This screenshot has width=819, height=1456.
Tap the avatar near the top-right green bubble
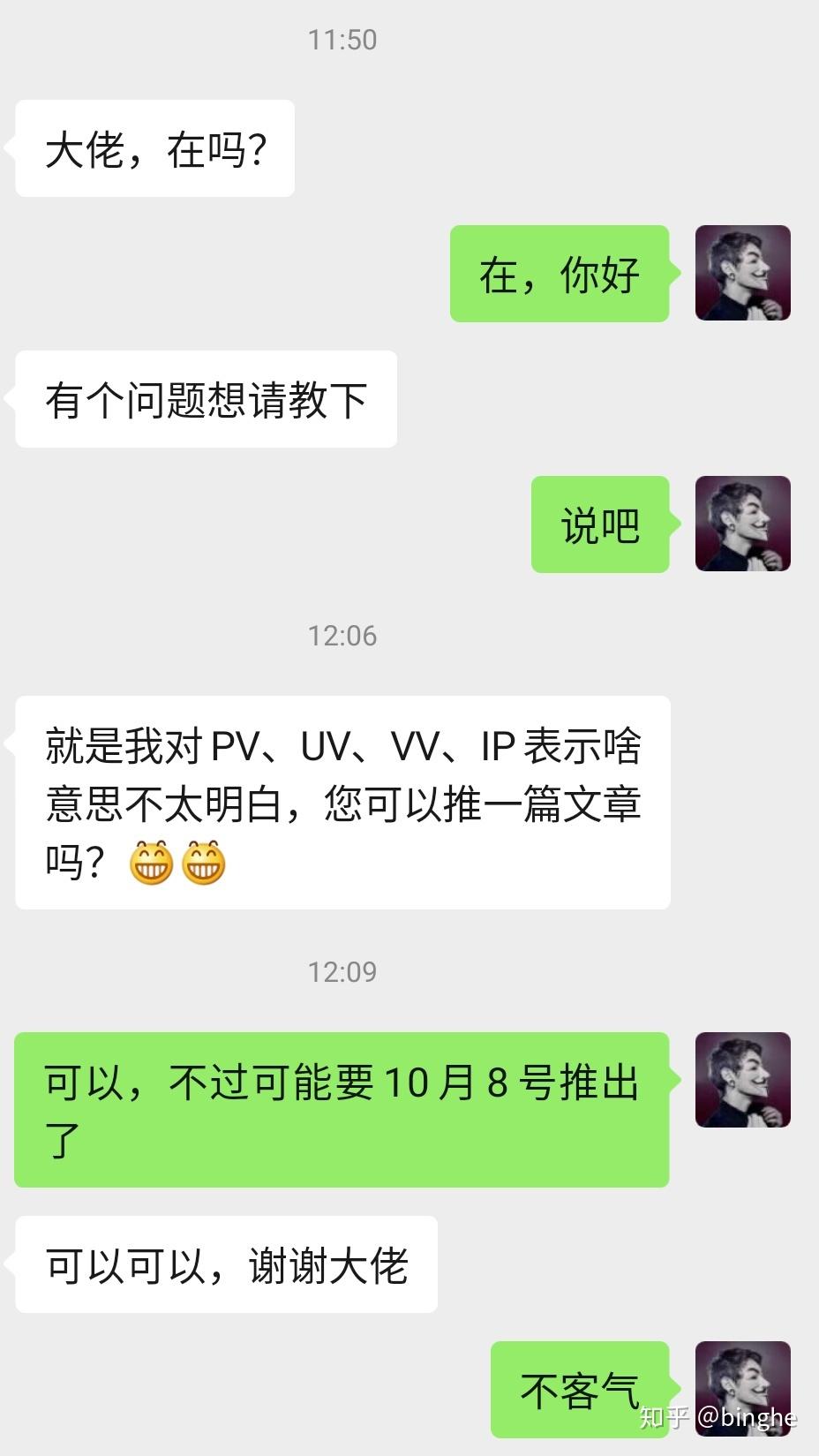pyautogui.click(x=744, y=275)
